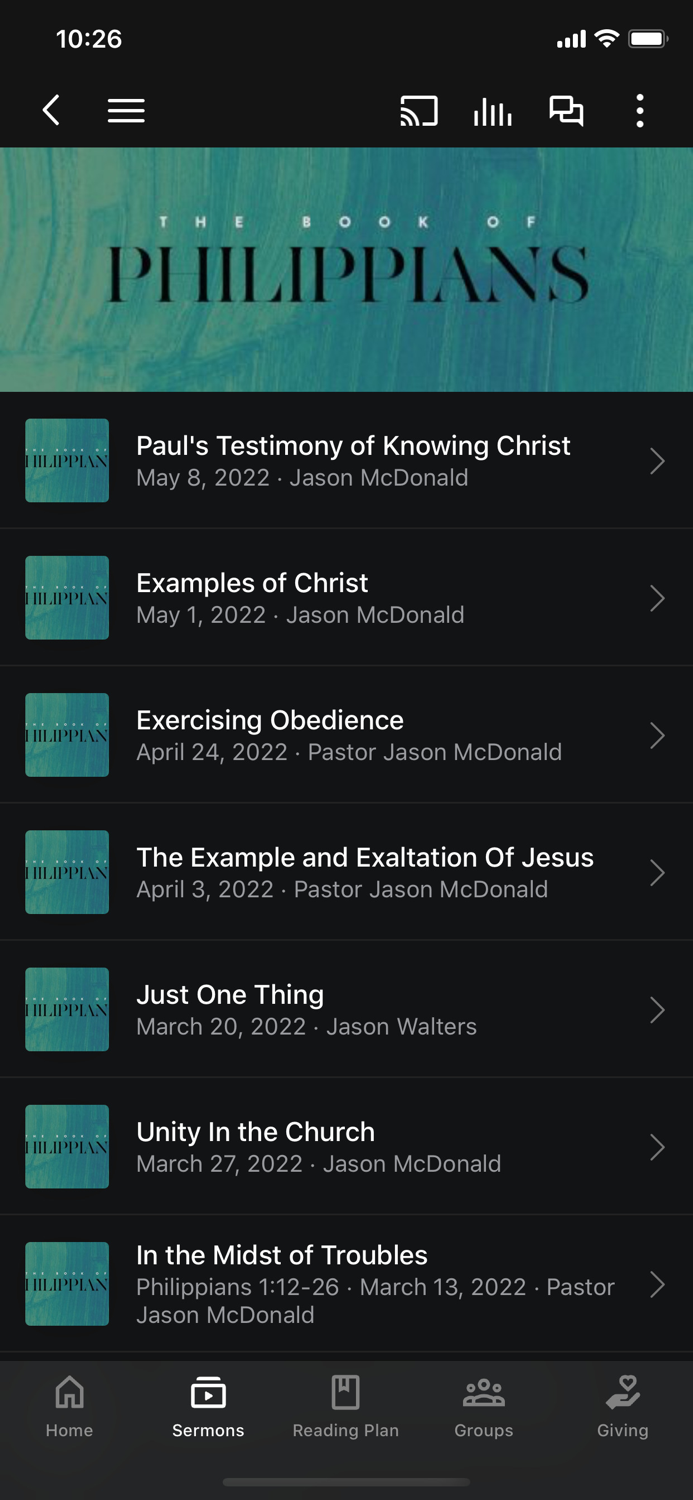Switch to the Home tab
The width and height of the screenshot is (693, 1500).
[x=69, y=1407]
